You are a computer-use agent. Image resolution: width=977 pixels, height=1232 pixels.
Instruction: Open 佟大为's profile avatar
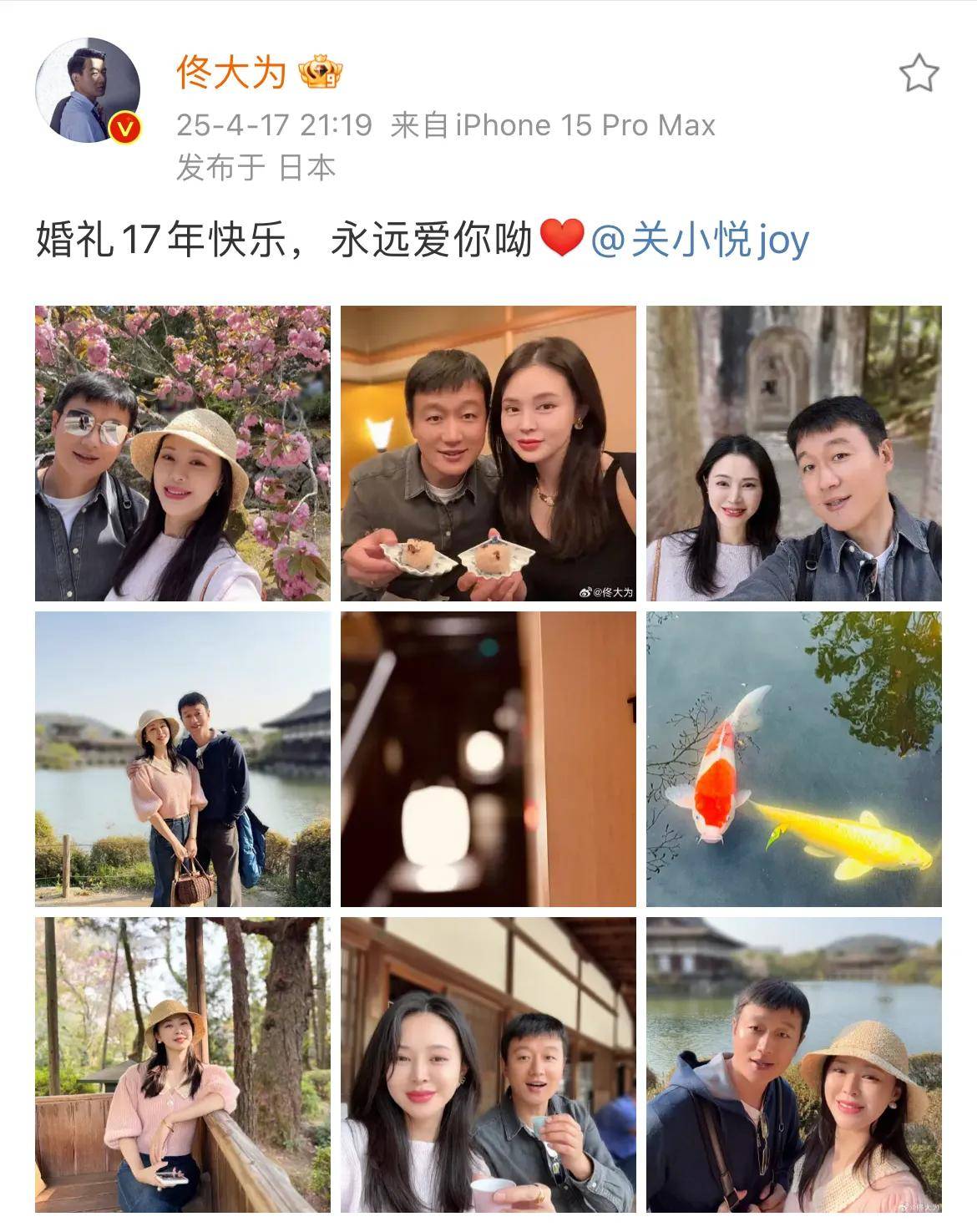(x=87, y=90)
